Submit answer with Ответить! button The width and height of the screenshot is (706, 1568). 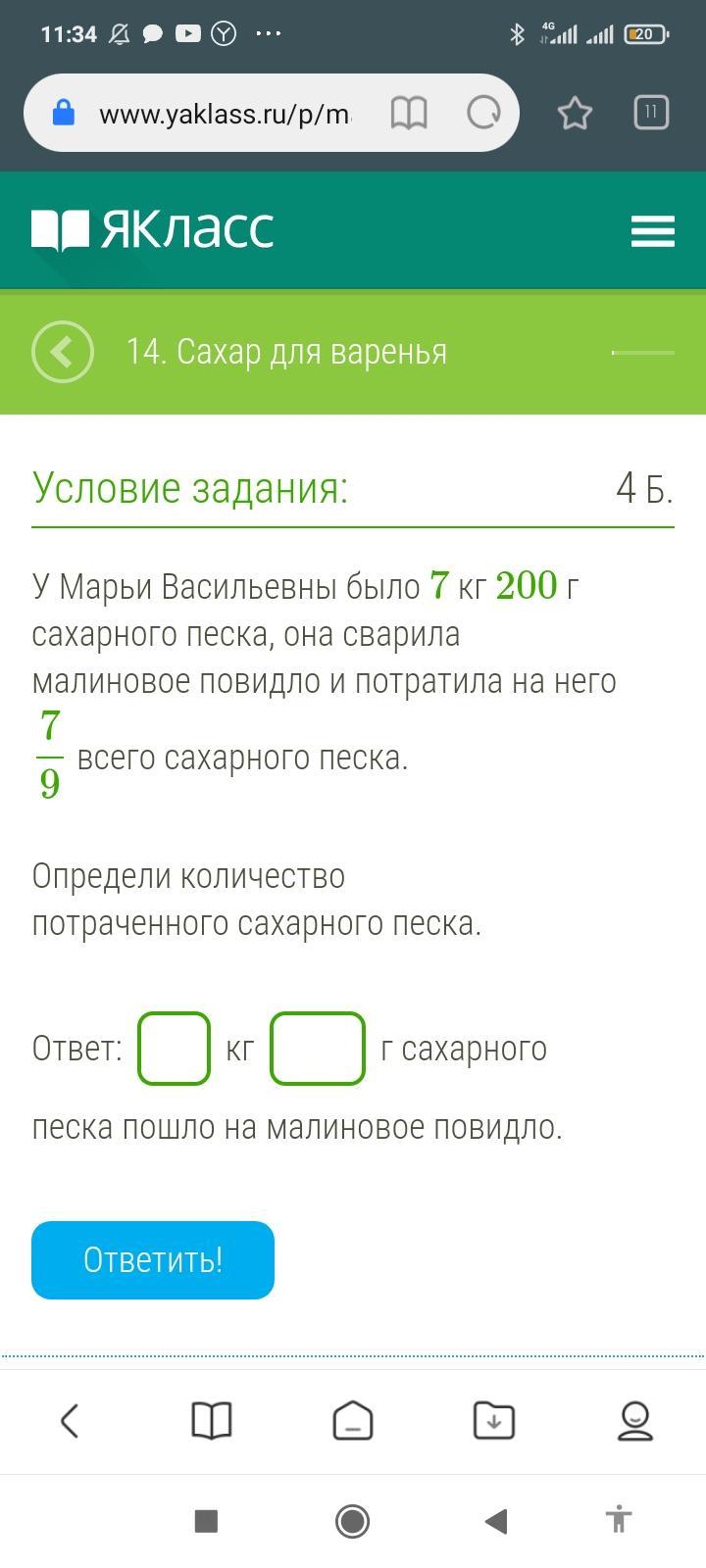click(153, 1260)
